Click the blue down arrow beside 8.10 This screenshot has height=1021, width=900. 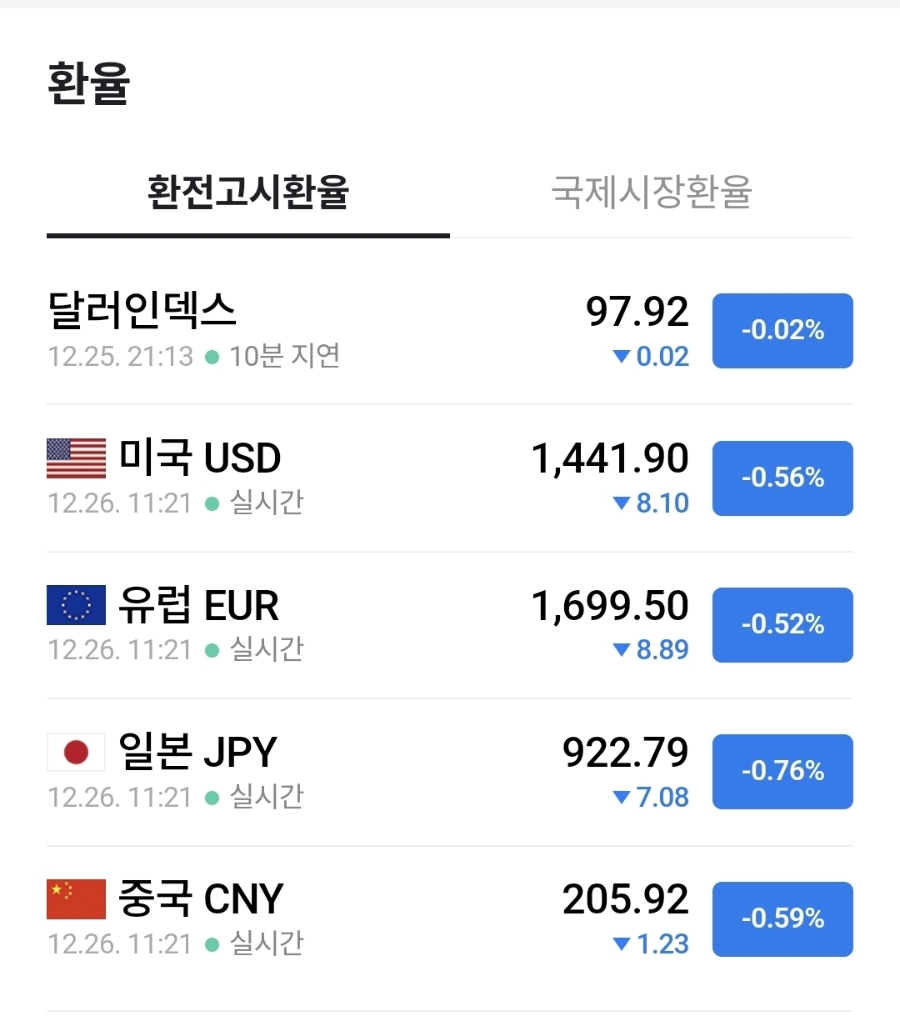[621, 503]
